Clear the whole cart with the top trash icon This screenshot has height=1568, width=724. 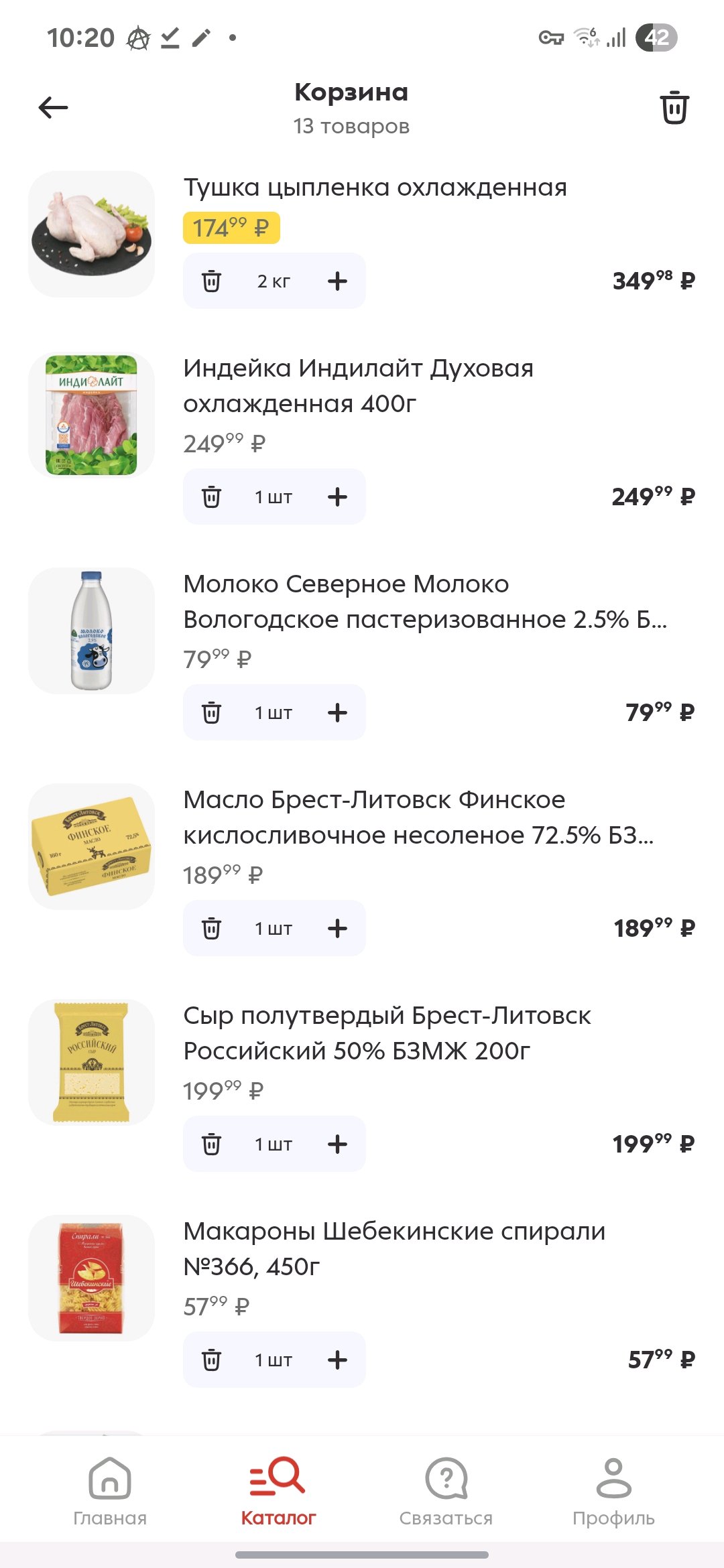pyautogui.click(x=674, y=108)
